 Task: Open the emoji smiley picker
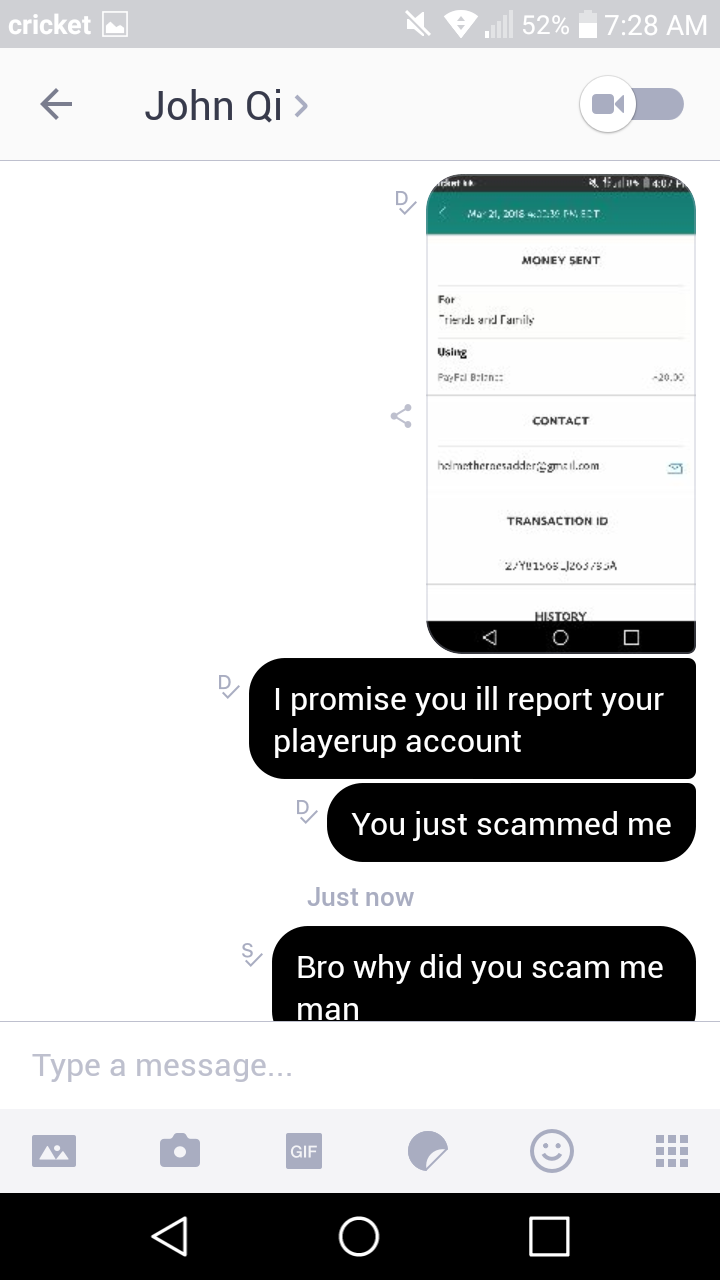tap(551, 1151)
